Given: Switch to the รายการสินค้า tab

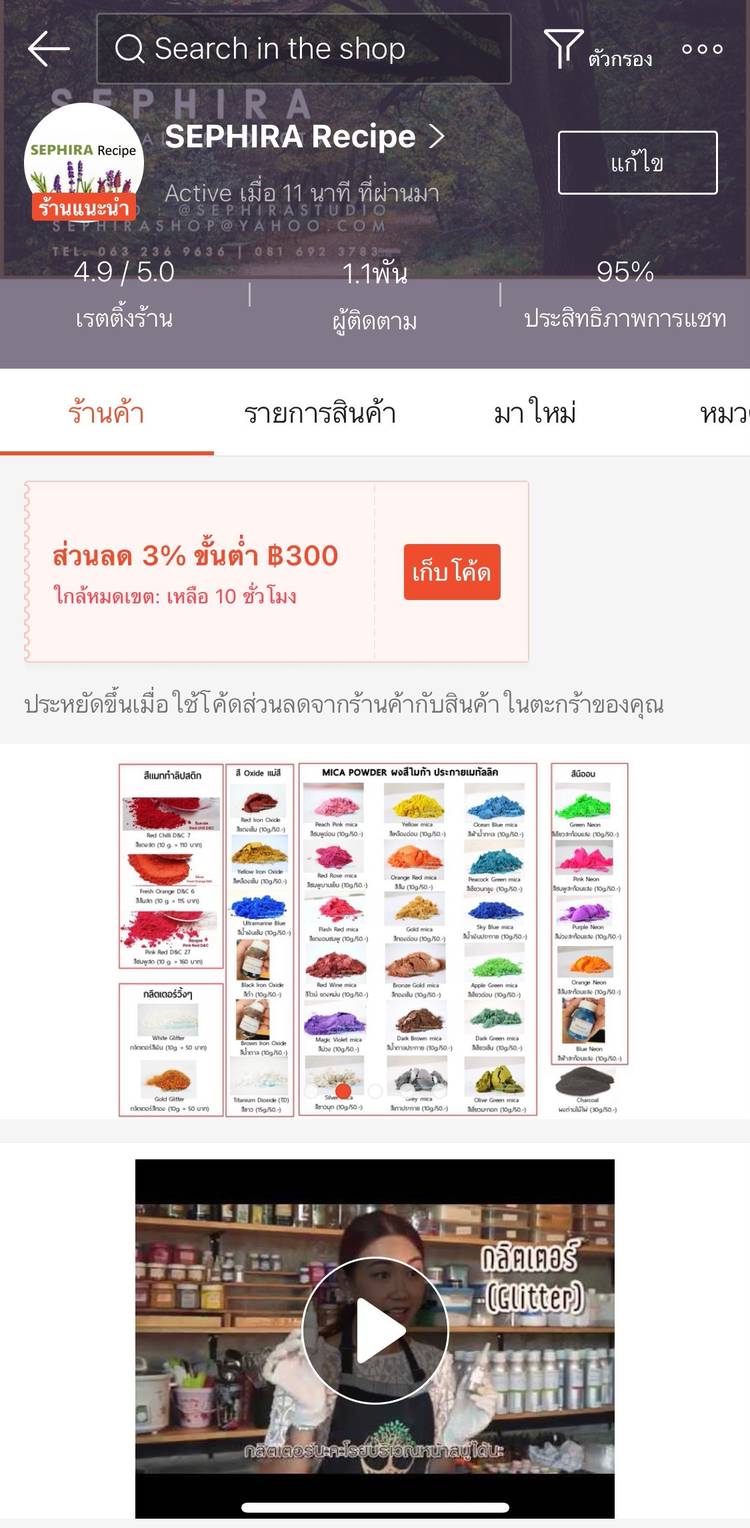Looking at the screenshot, I should pyautogui.click(x=320, y=413).
